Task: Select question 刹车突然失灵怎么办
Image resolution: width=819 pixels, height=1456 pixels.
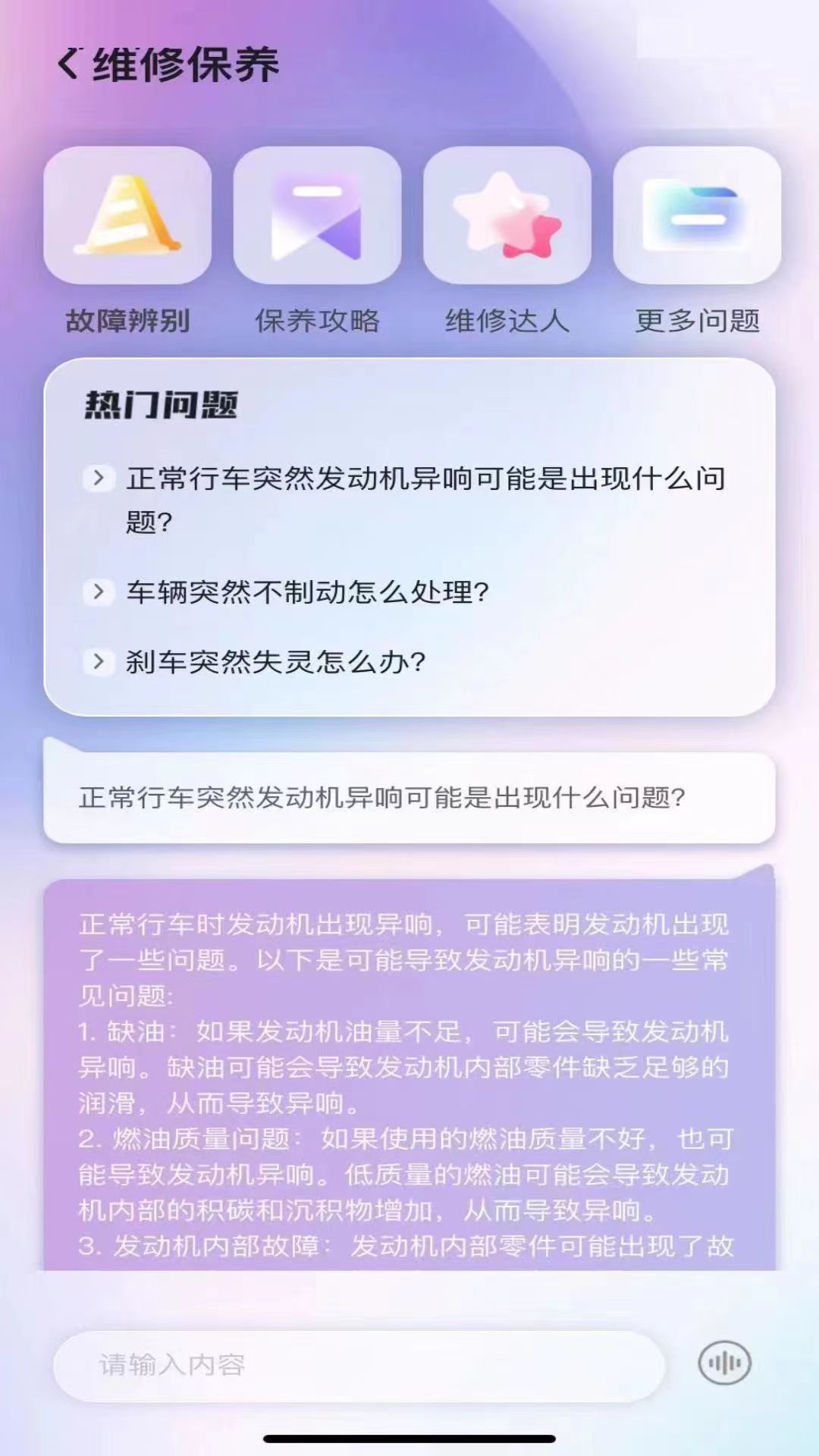Action: [x=256, y=662]
